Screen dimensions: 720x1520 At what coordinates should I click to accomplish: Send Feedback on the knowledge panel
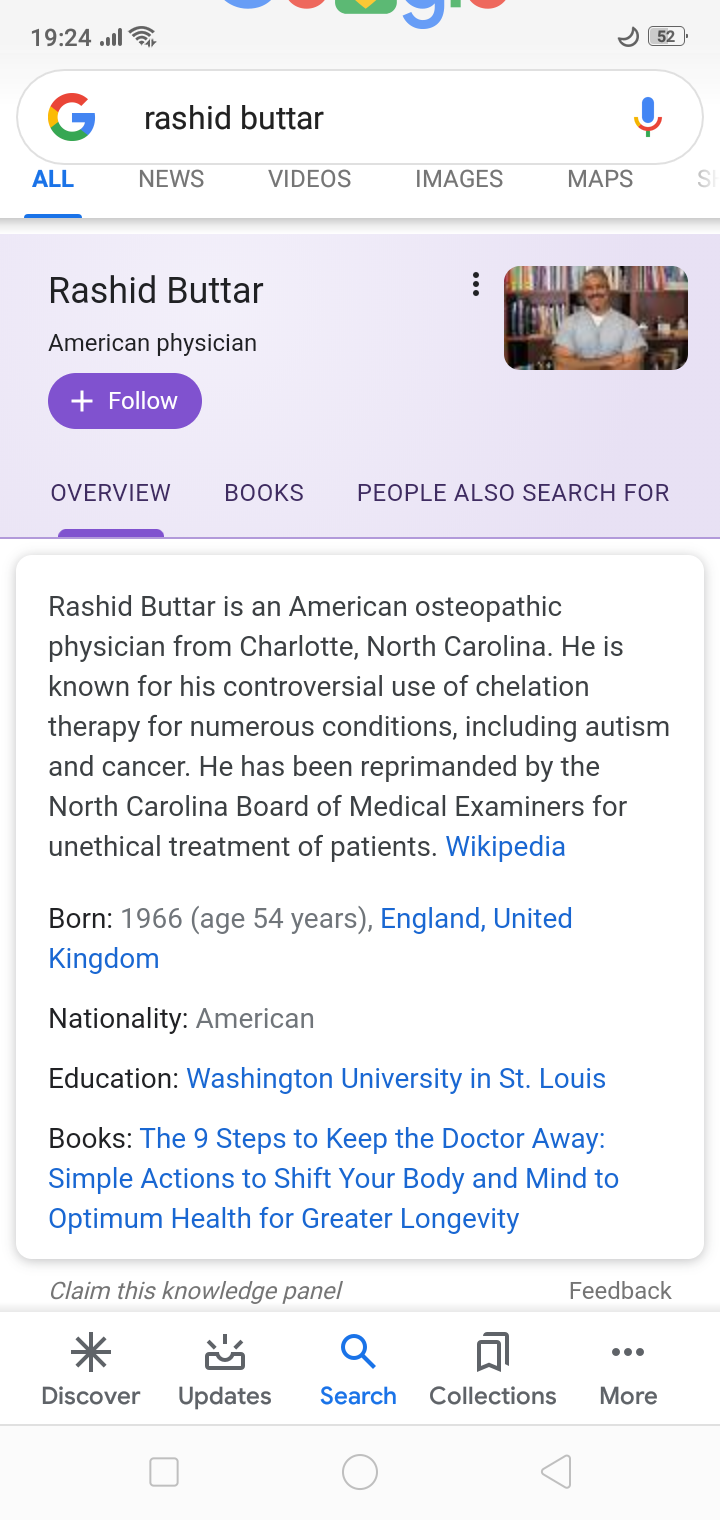(620, 1291)
